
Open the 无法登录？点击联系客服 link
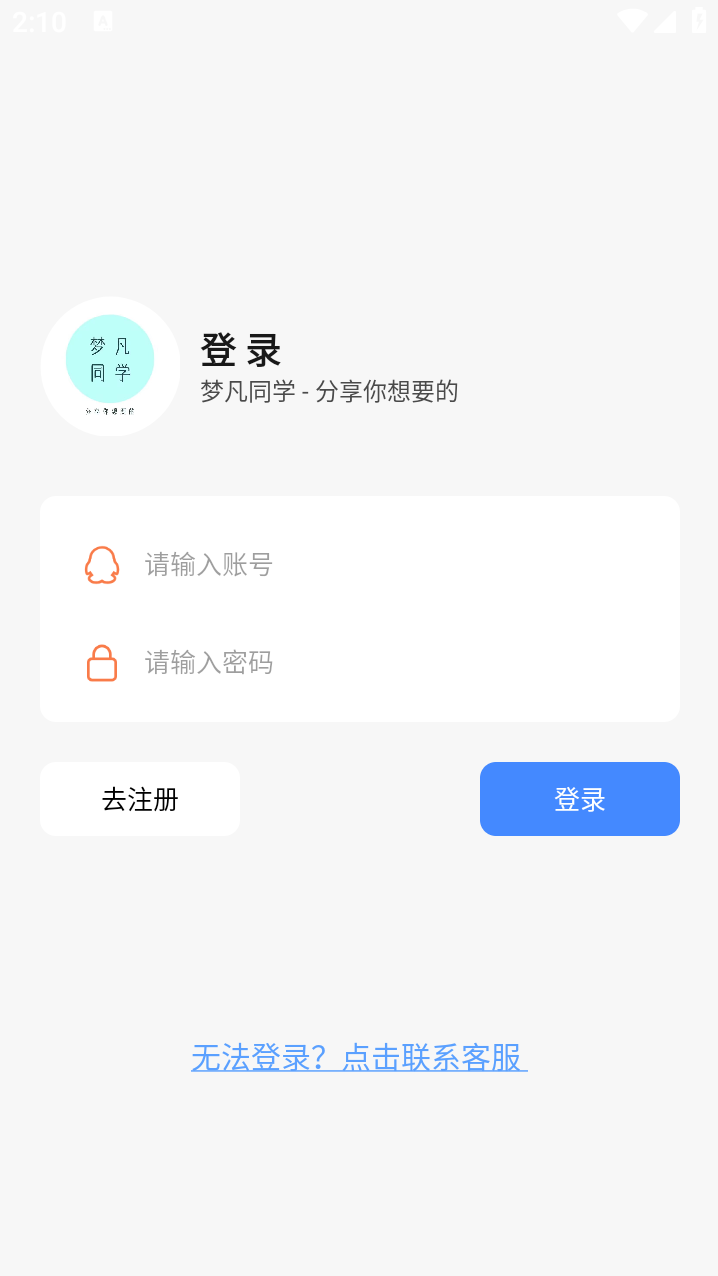(x=359, y=1057)
